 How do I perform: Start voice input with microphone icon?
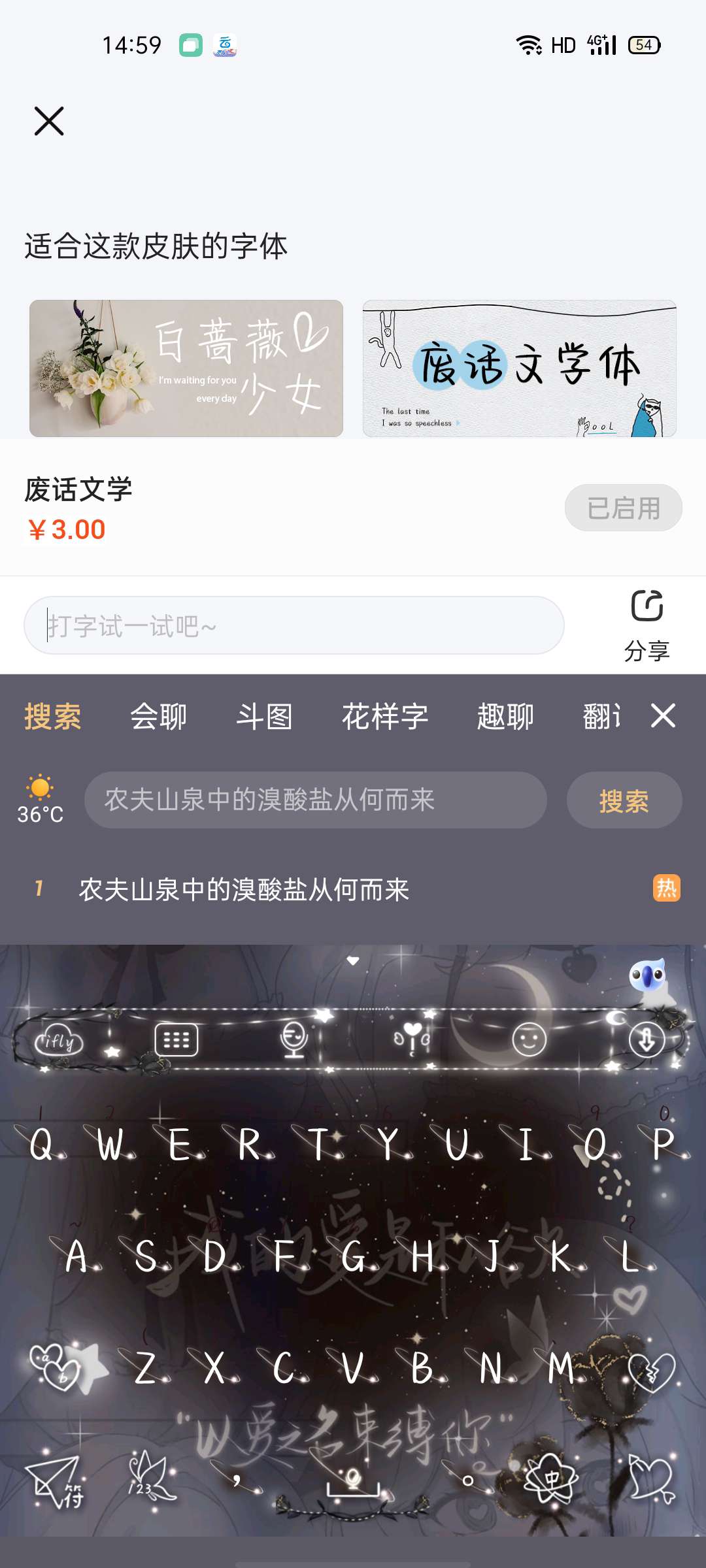pos(294,1039)
